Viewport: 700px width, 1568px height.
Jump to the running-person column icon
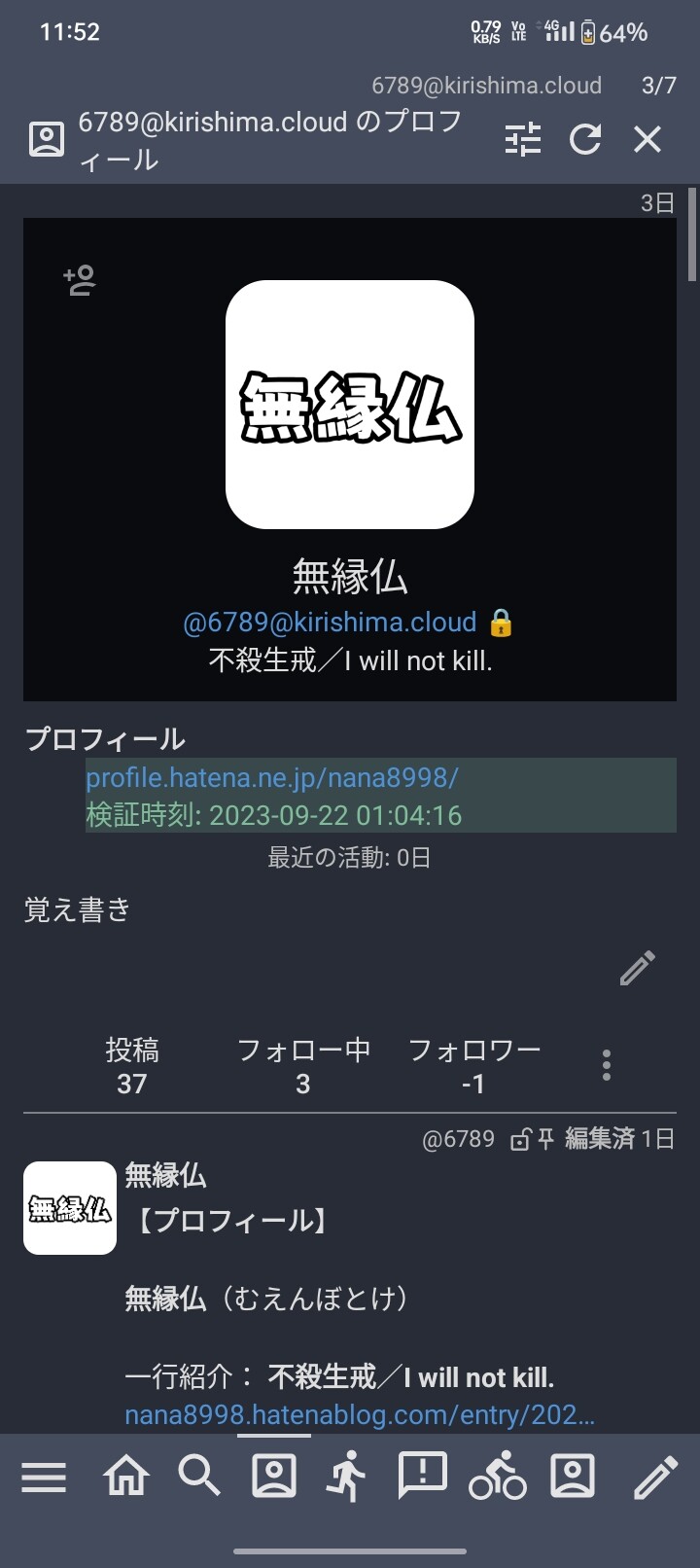pos(345,1478)
